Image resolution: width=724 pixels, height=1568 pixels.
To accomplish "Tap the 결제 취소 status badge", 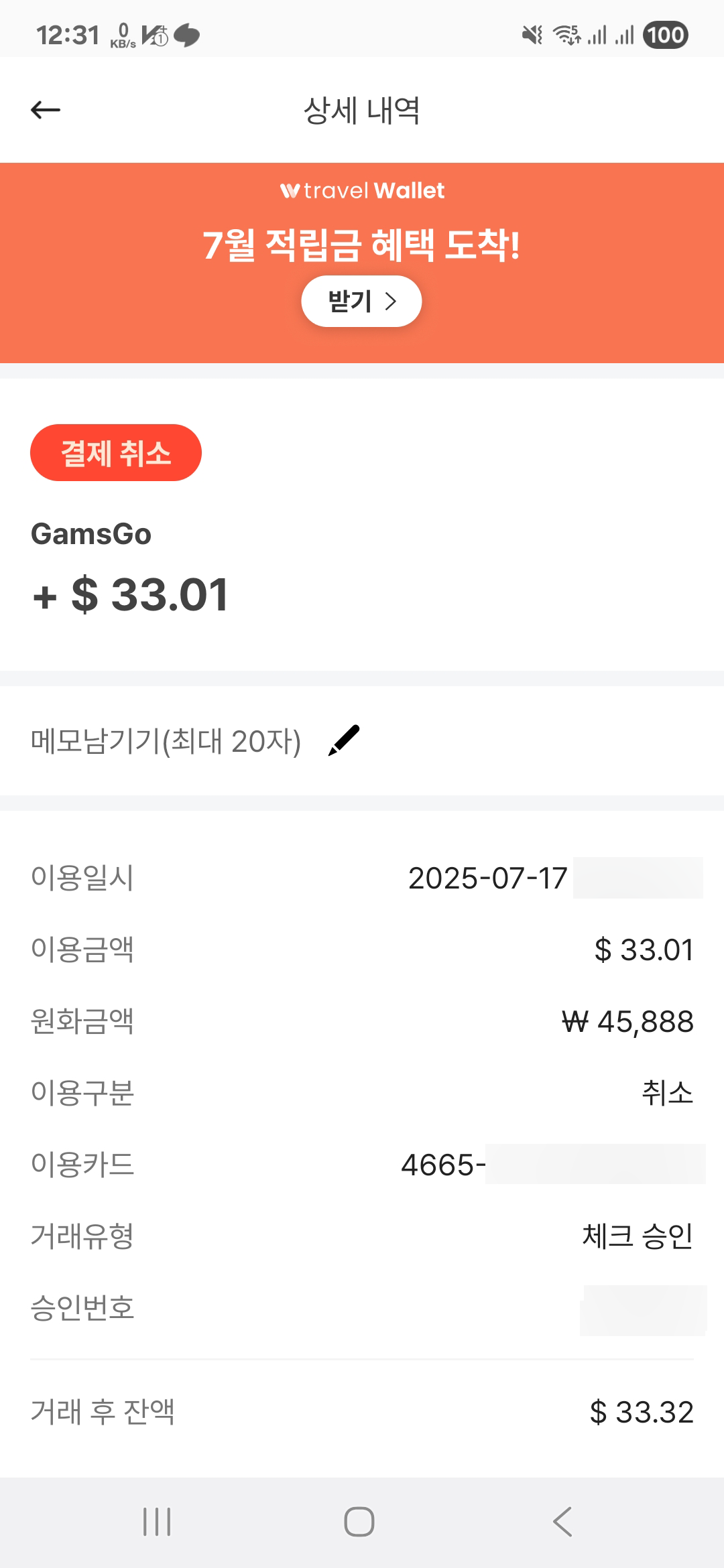I will pos(115,452).
